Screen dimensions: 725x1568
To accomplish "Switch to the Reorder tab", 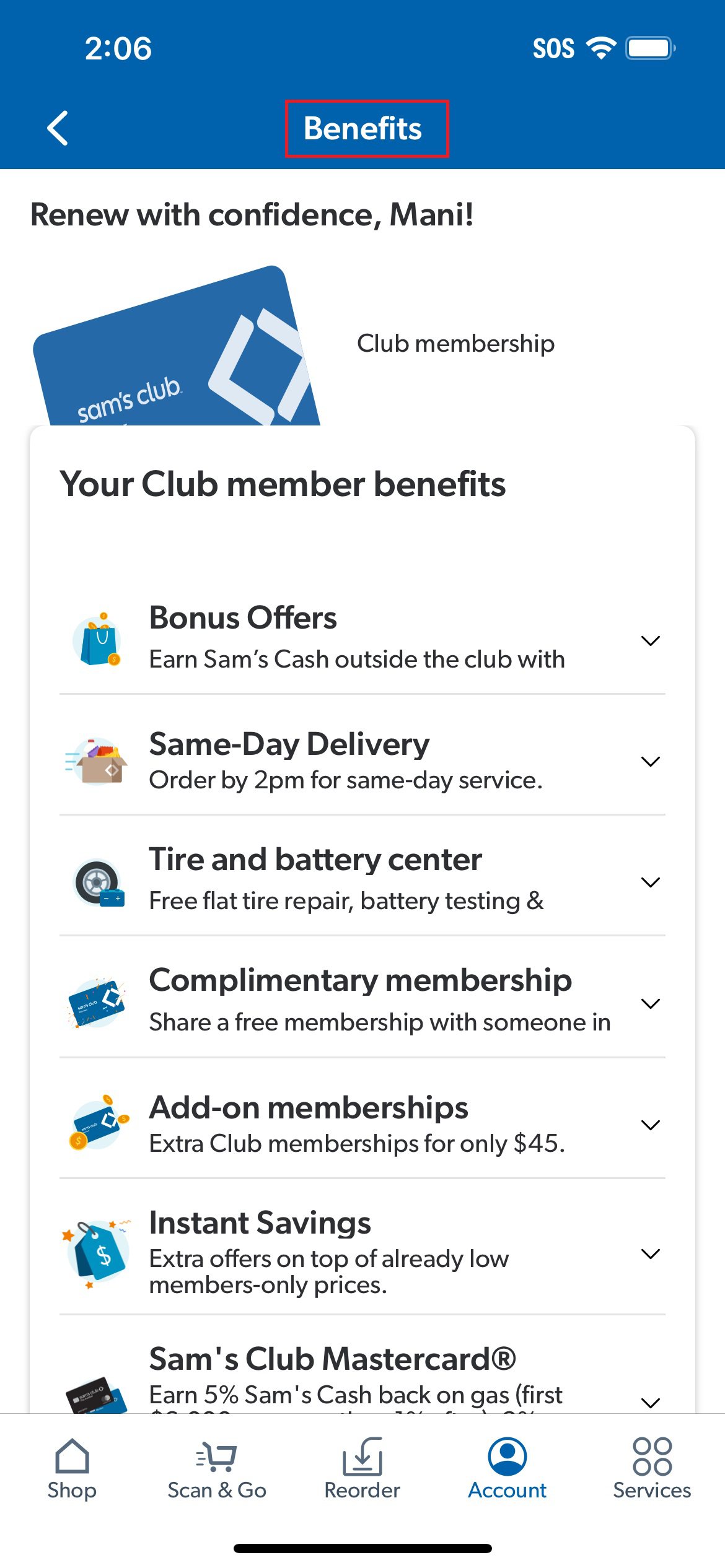I will pos(362,1469).
